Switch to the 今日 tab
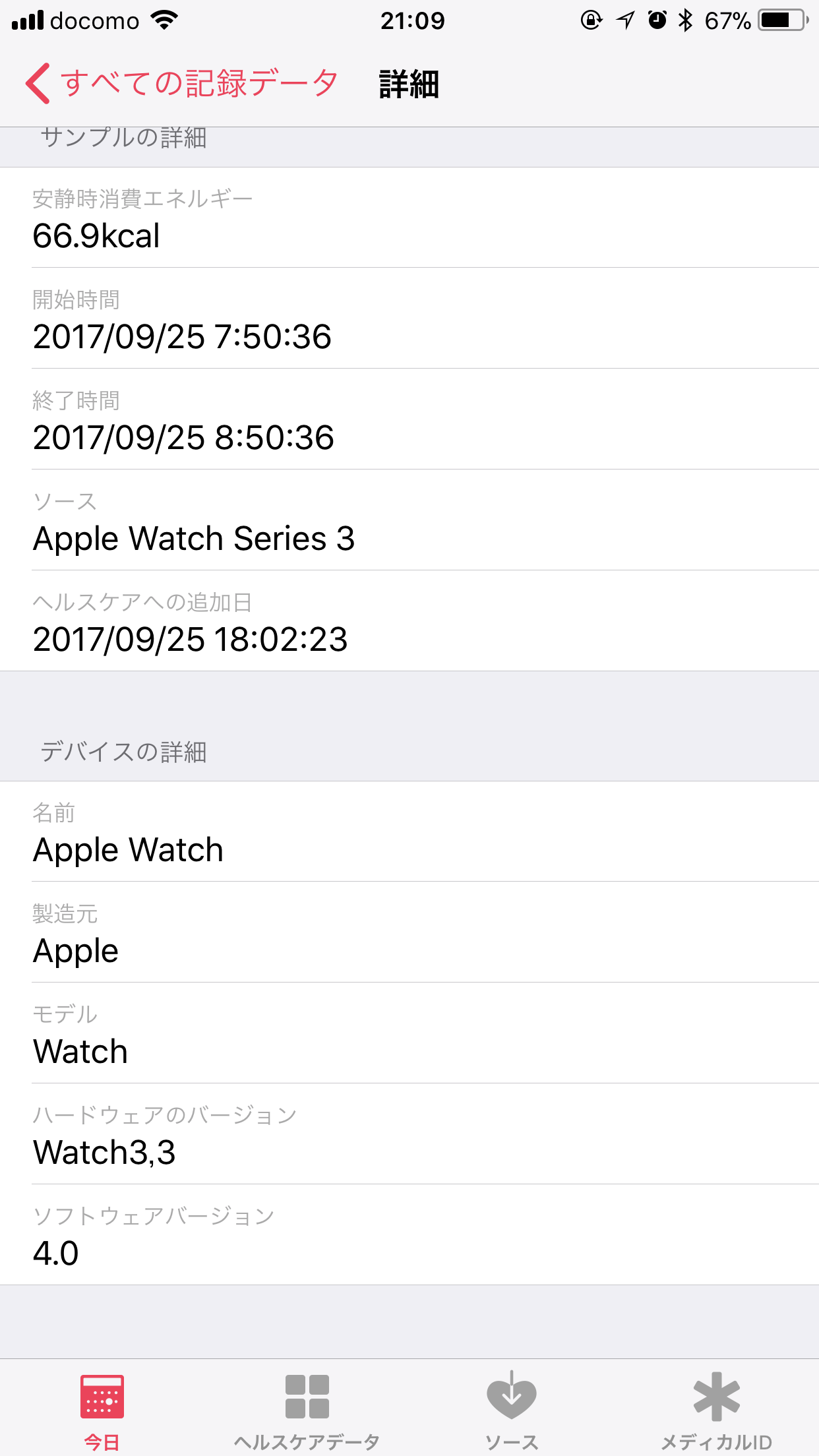819x1456 pixels. [102, 1409]
